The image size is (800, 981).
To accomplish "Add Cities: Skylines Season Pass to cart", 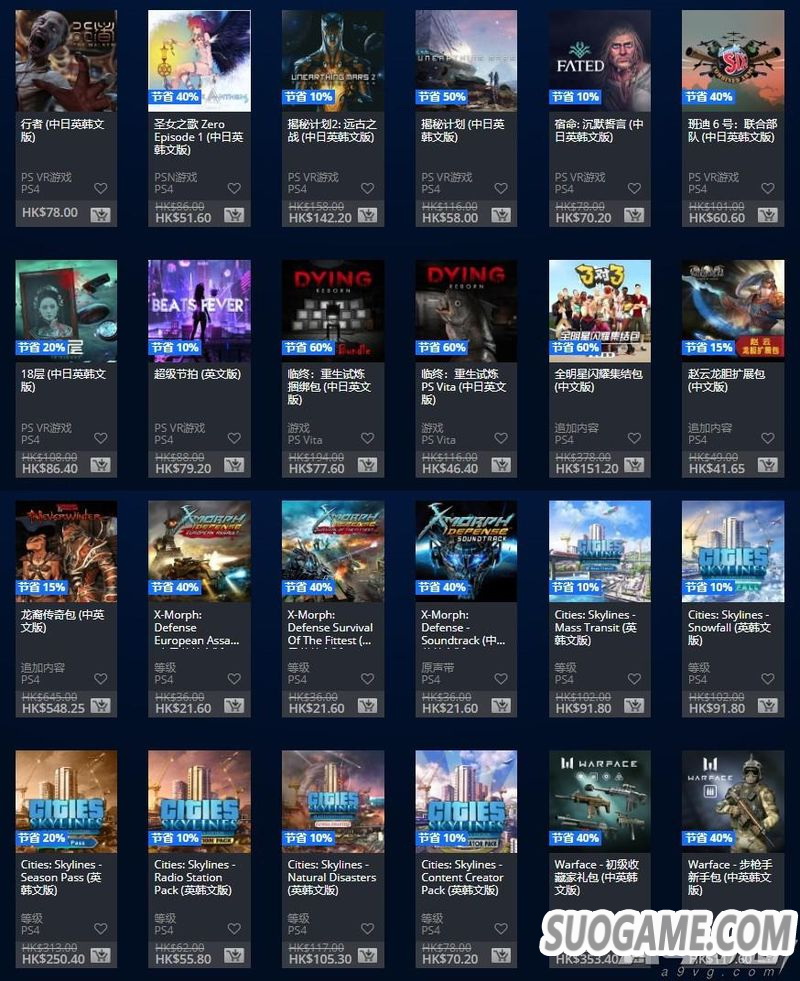I will (x=100, y=957).
